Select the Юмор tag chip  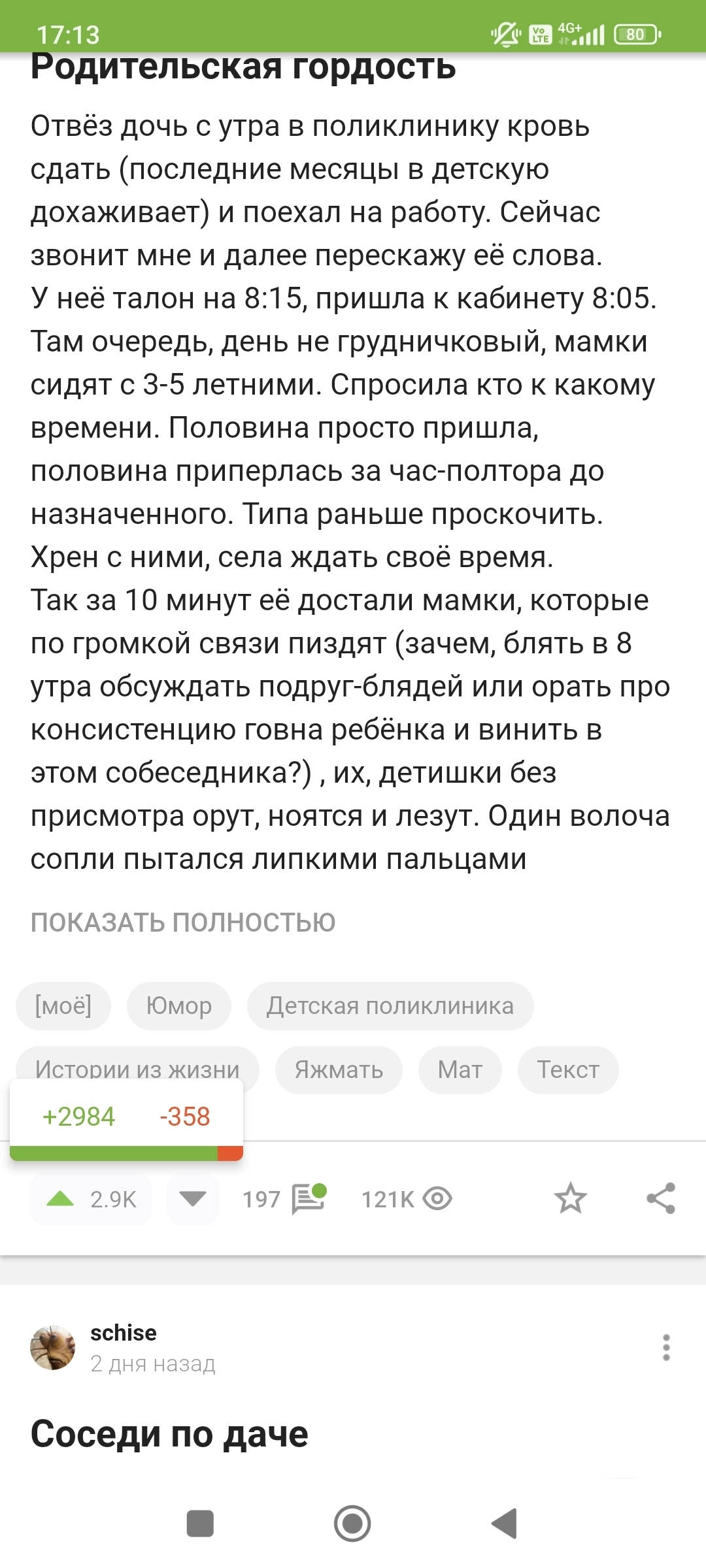point(178,1005)
